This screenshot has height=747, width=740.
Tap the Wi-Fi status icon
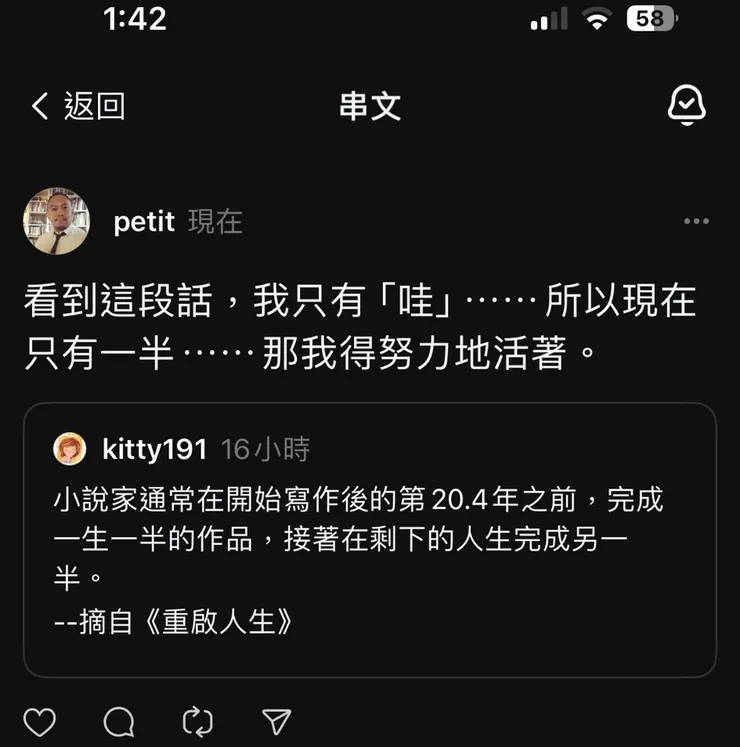click(x=594, y=17)
